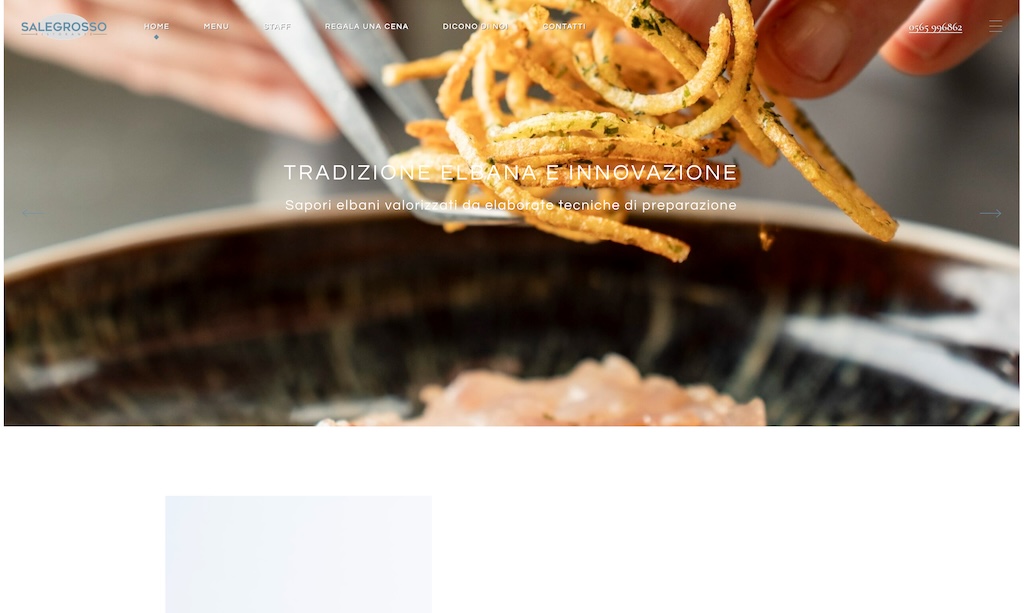Open the Staff page
The width and height of the screenshot is (1024, 613).
pos(277,26)
